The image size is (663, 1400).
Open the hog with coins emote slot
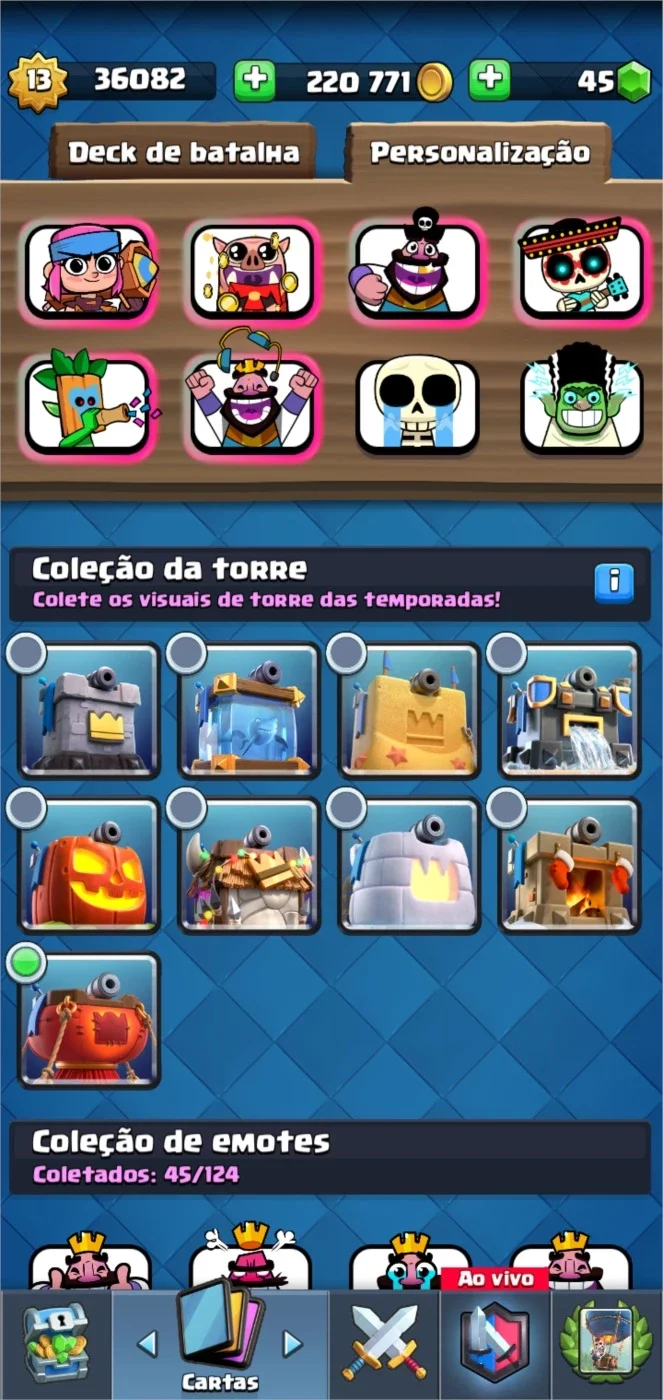click(x=253, y=270)
